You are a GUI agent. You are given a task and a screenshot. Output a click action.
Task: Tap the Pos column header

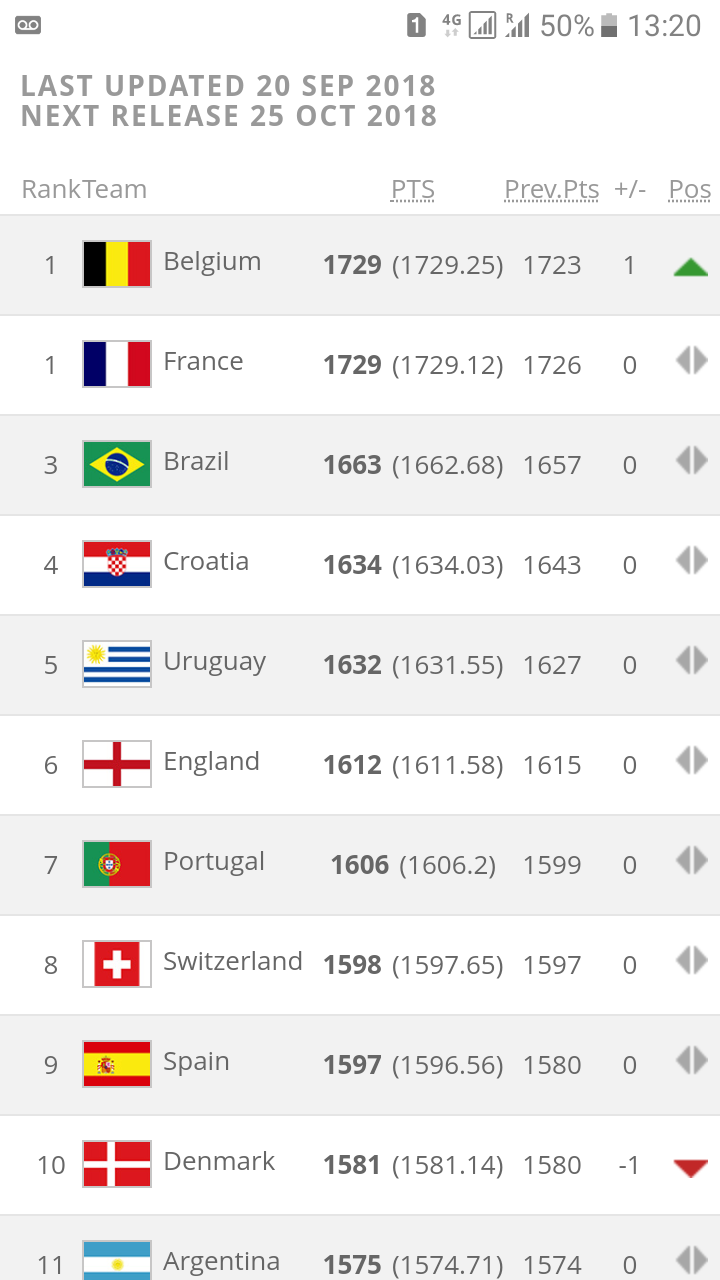click(x=690, y=190)
